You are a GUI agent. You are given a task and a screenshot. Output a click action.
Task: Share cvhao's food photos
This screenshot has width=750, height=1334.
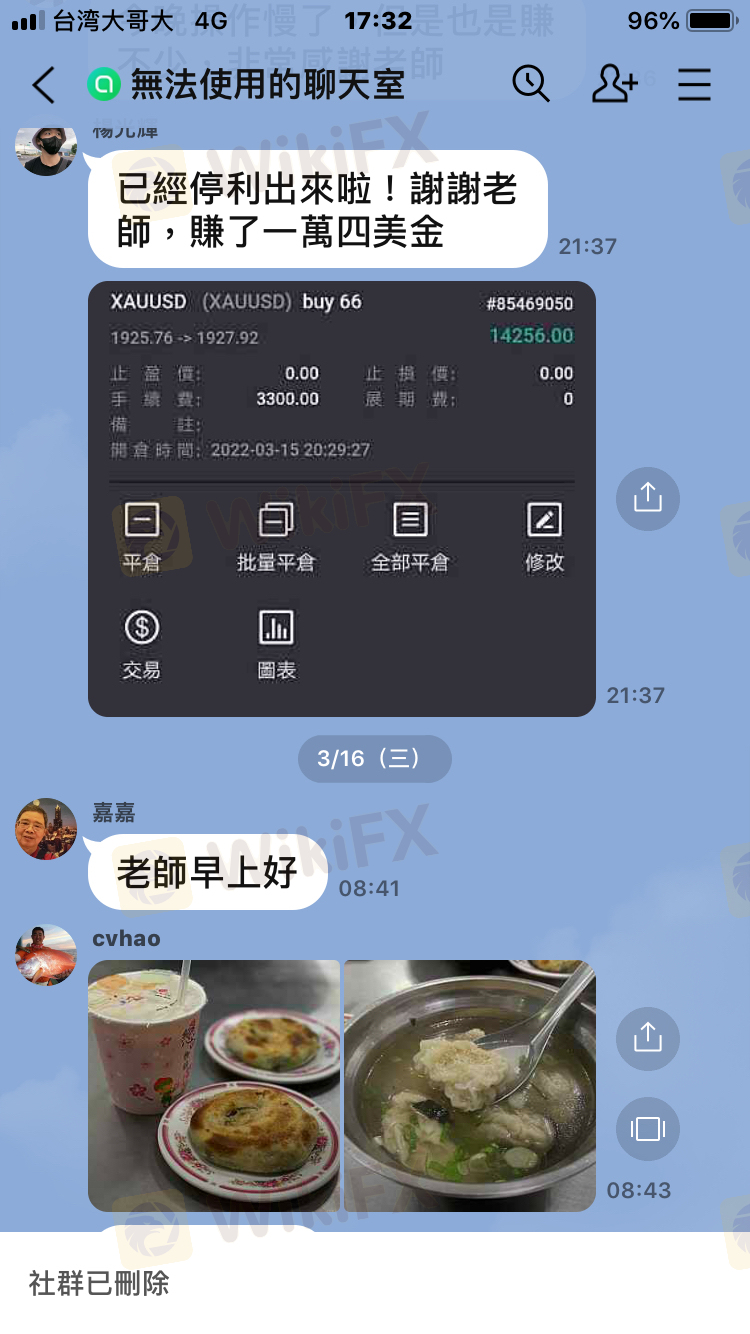(x=647, y=1039)
